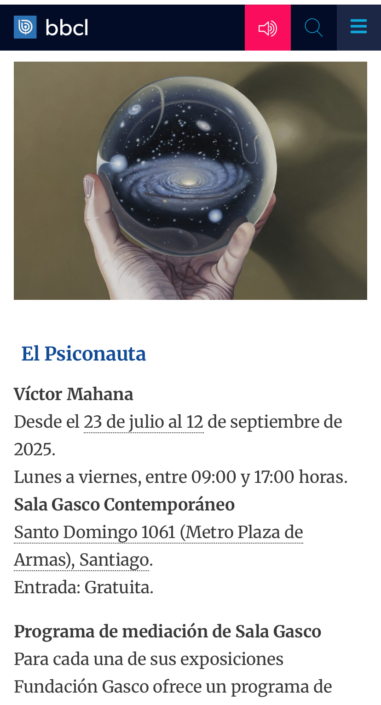The height and width of the screenshot is (705, 381).
Task: Open the search magnifier
Action: point(314,27)
